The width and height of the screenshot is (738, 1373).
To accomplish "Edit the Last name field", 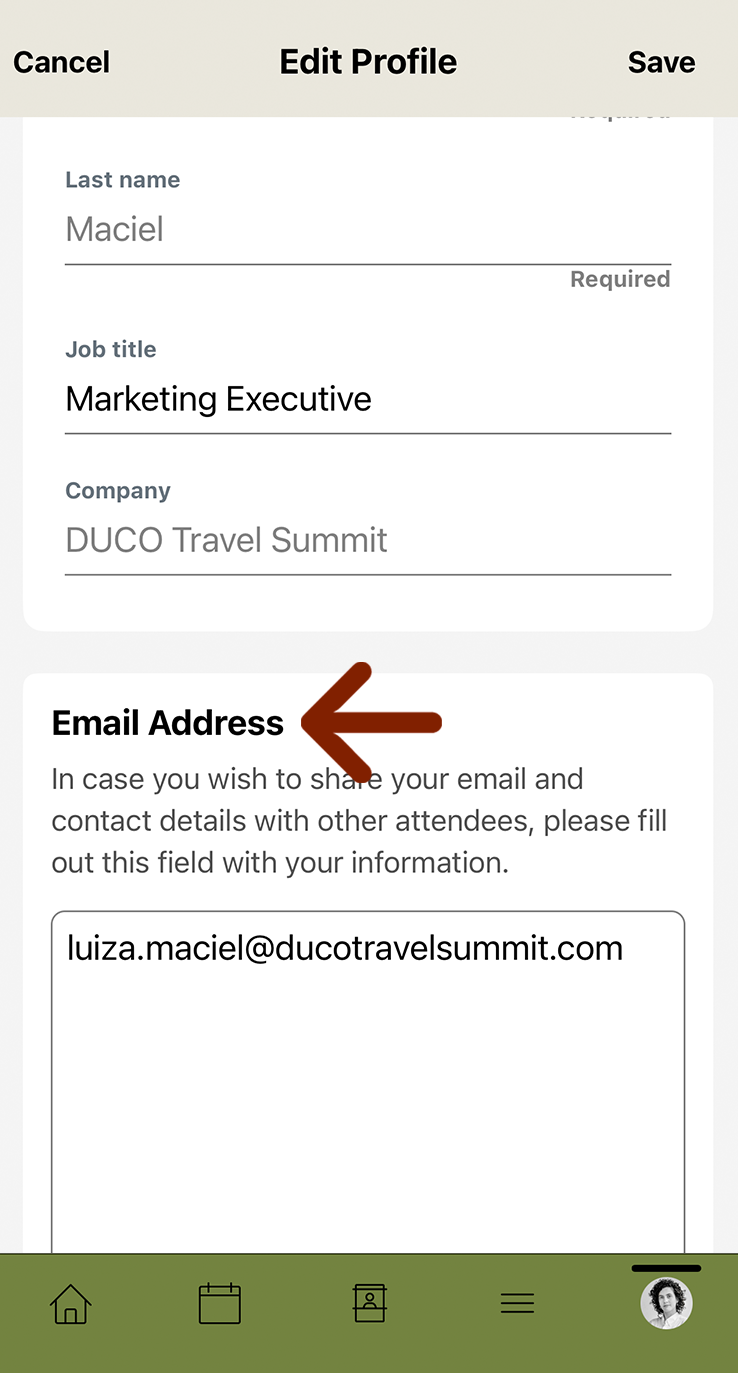I will tap(368, 230).
